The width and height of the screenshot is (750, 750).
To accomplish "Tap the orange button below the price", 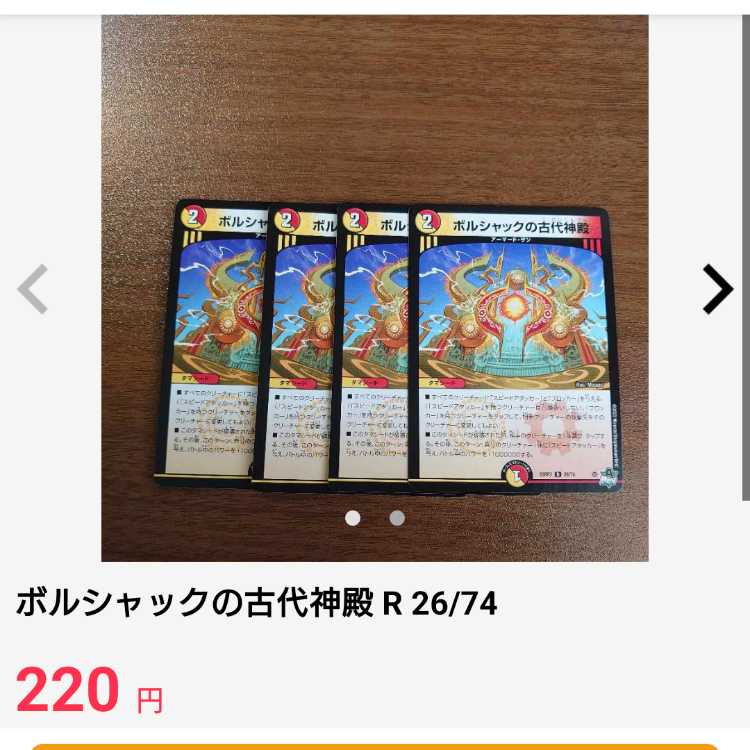I will (374, 745).
